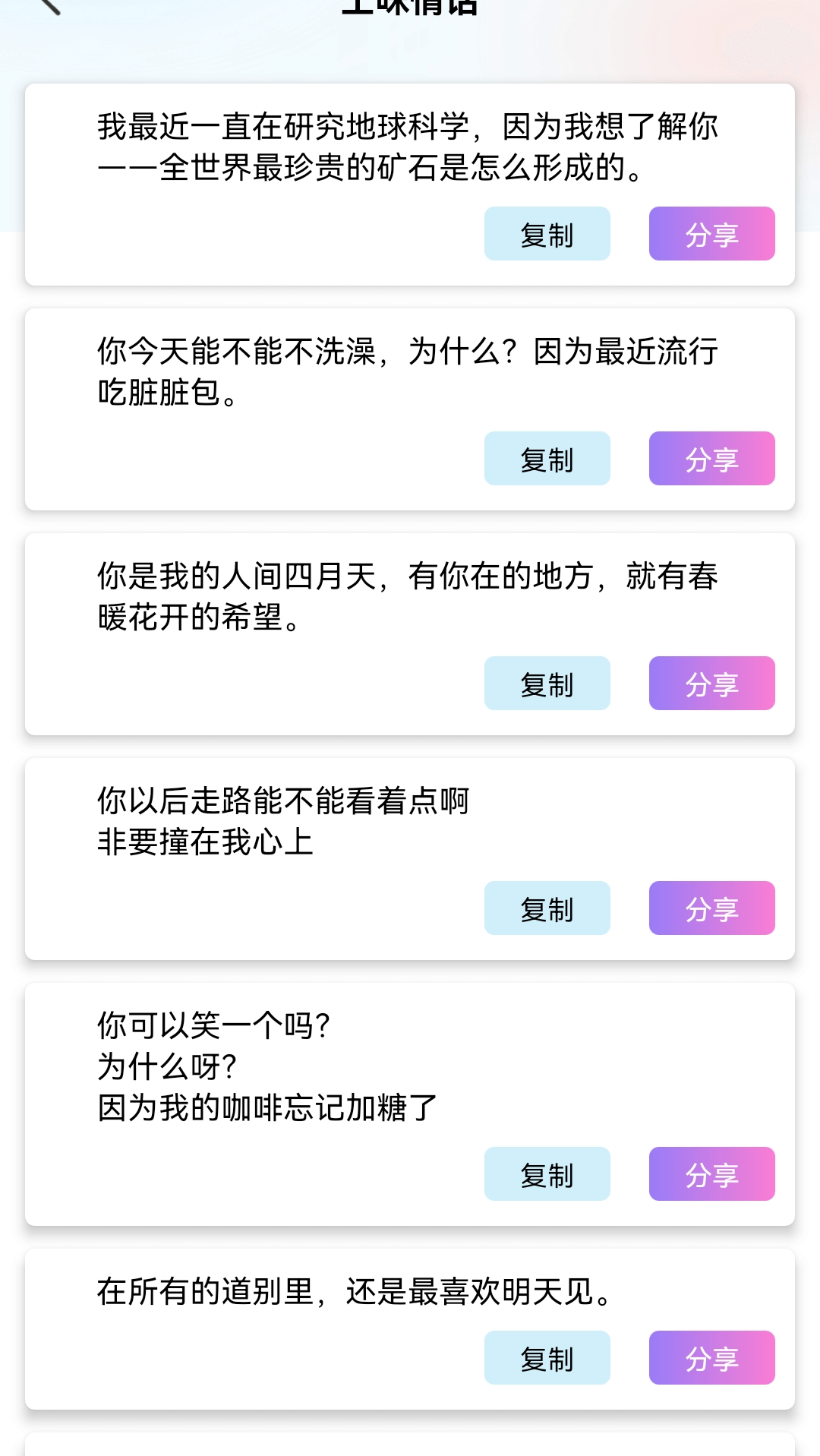
Task: Share the 明天见 farewell quote
Action: (x=711, y=1357)
